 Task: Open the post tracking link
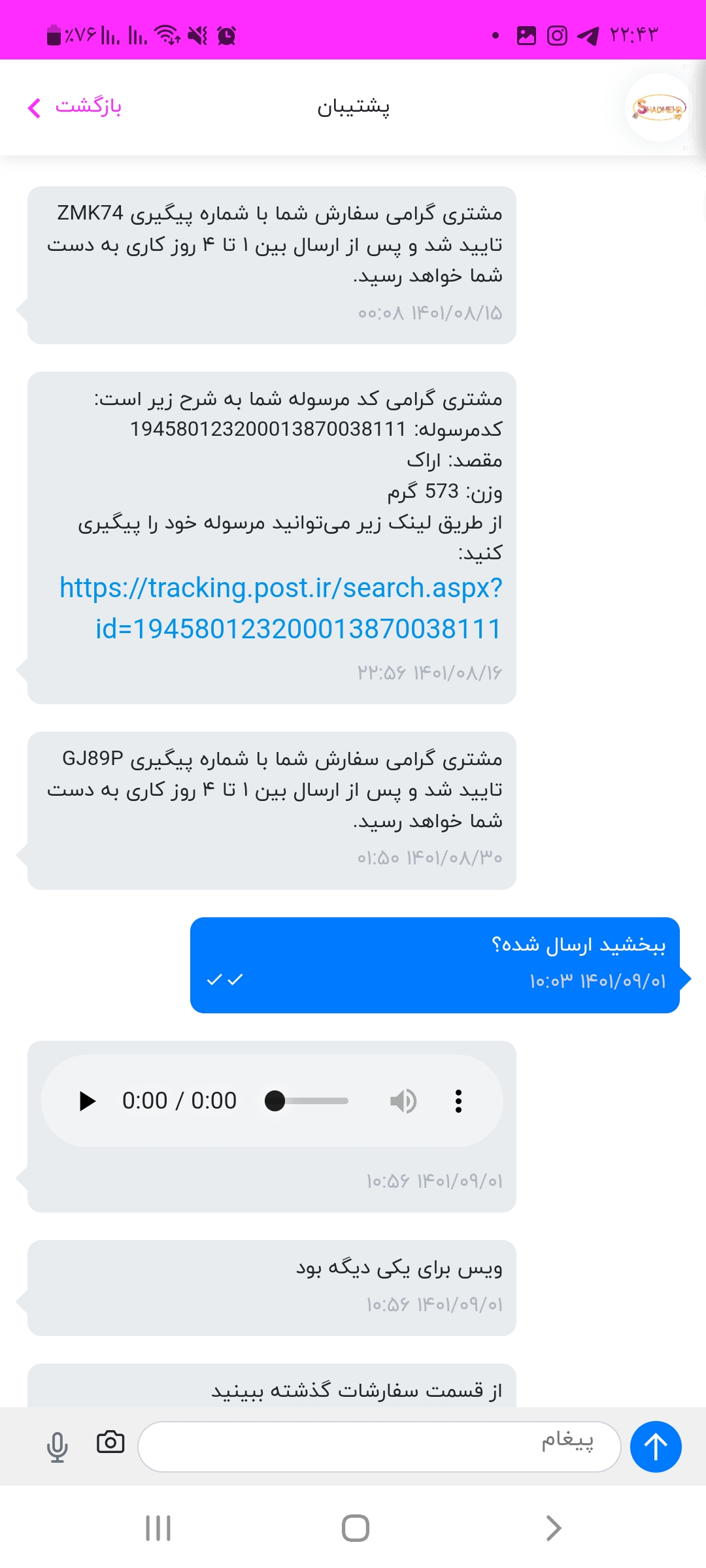(x=281, y=608)
